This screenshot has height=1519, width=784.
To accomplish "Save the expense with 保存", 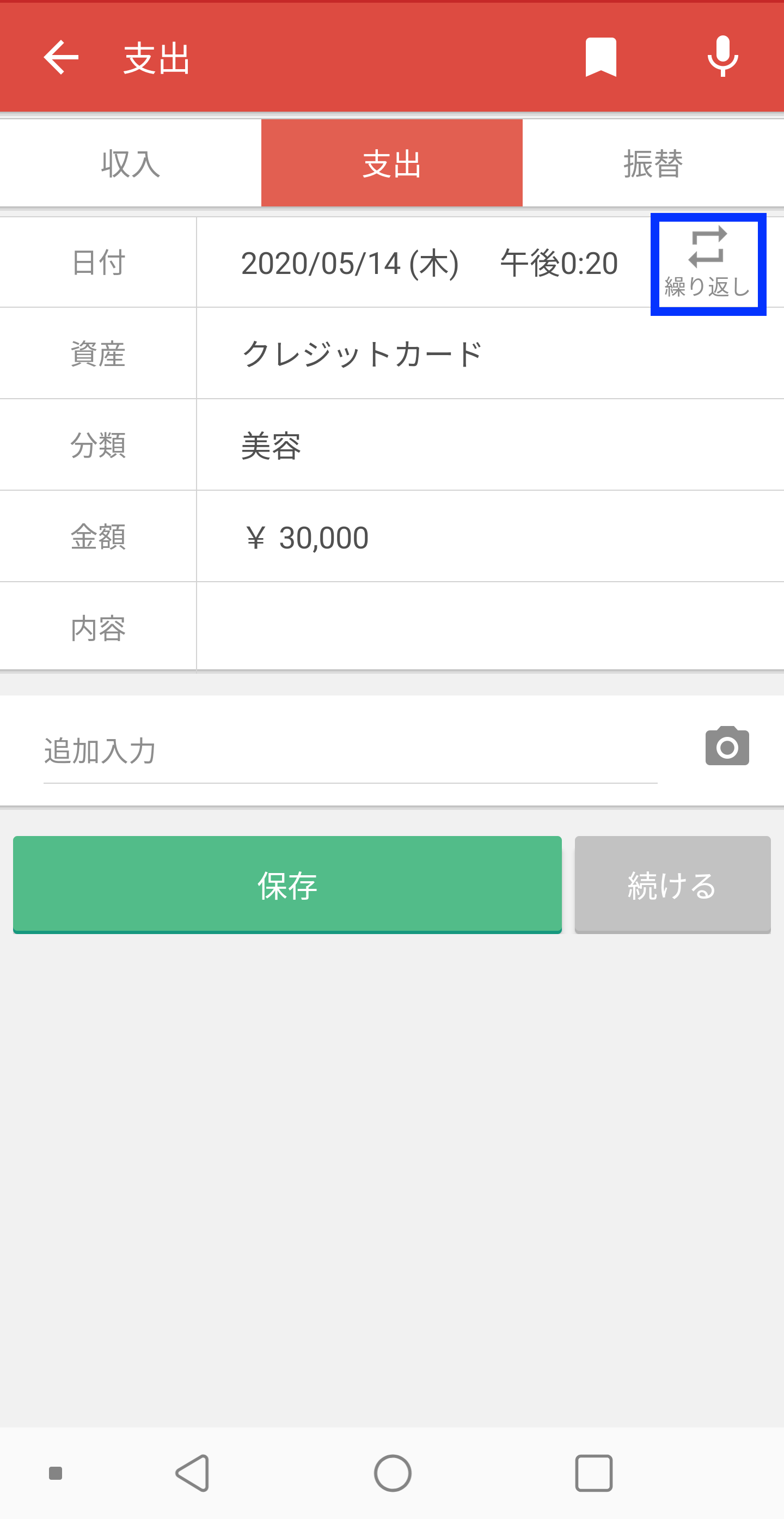I will click(x=287, y=884).
